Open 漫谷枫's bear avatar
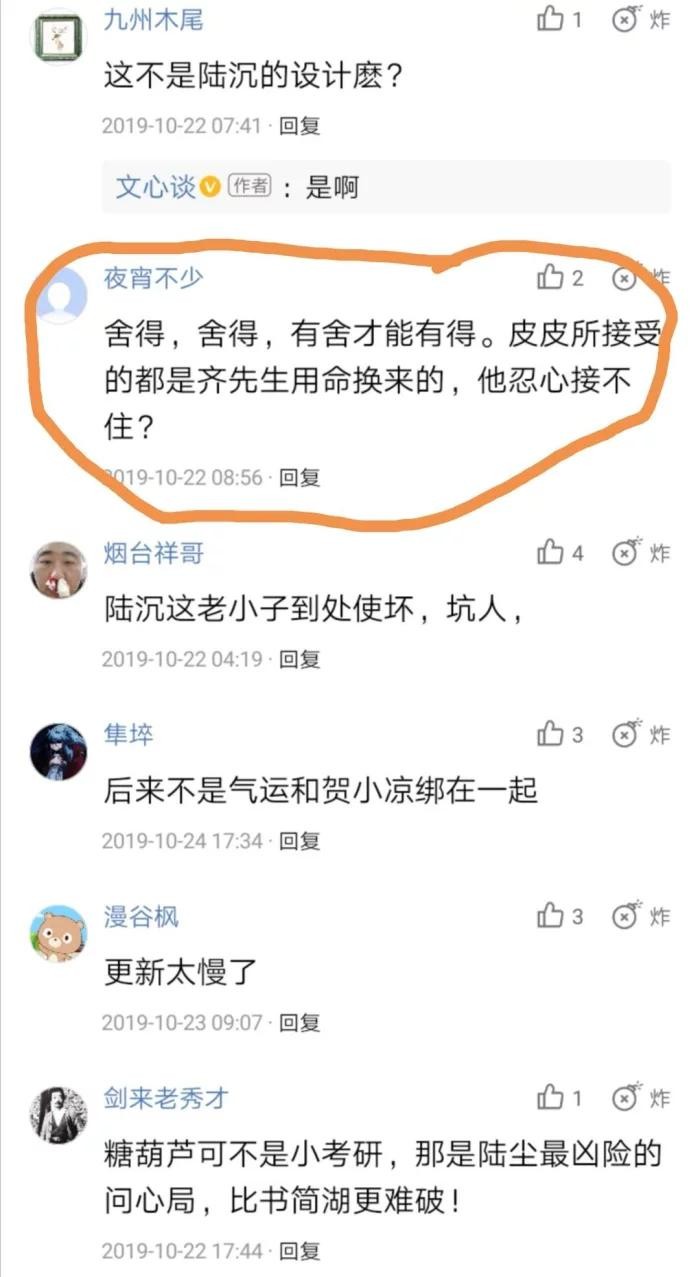This screenshot has height=1277, width=700. (58, 934)
